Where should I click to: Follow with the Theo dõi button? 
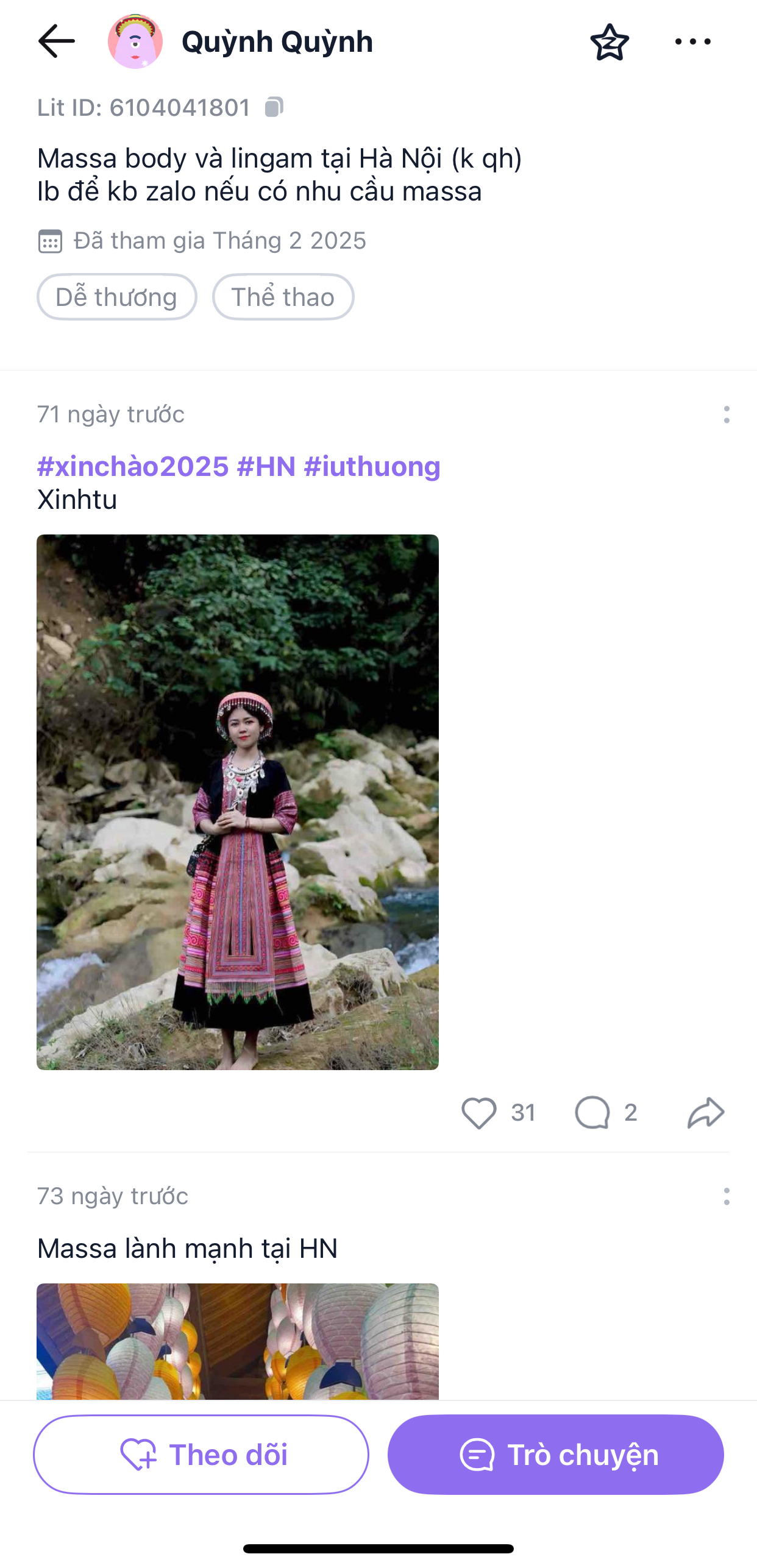(x=201, y=1454)
